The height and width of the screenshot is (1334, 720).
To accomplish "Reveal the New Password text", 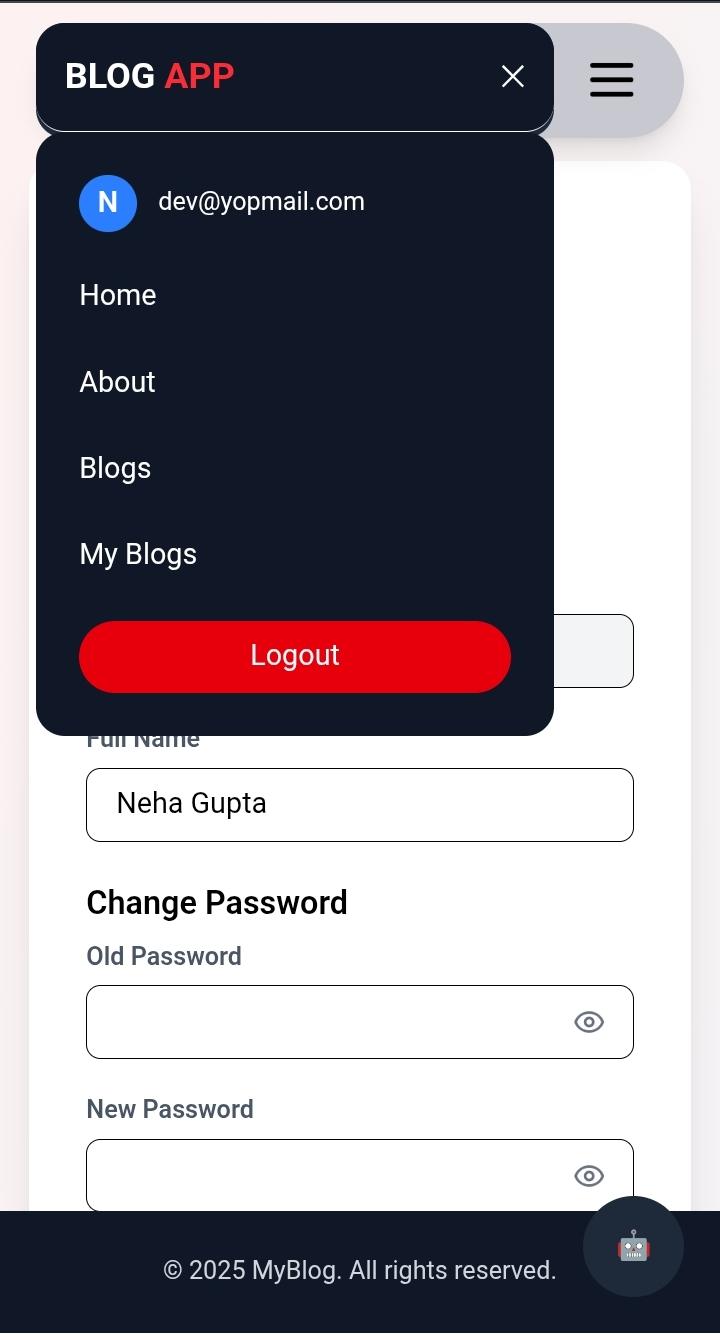I will (589, 1176).
